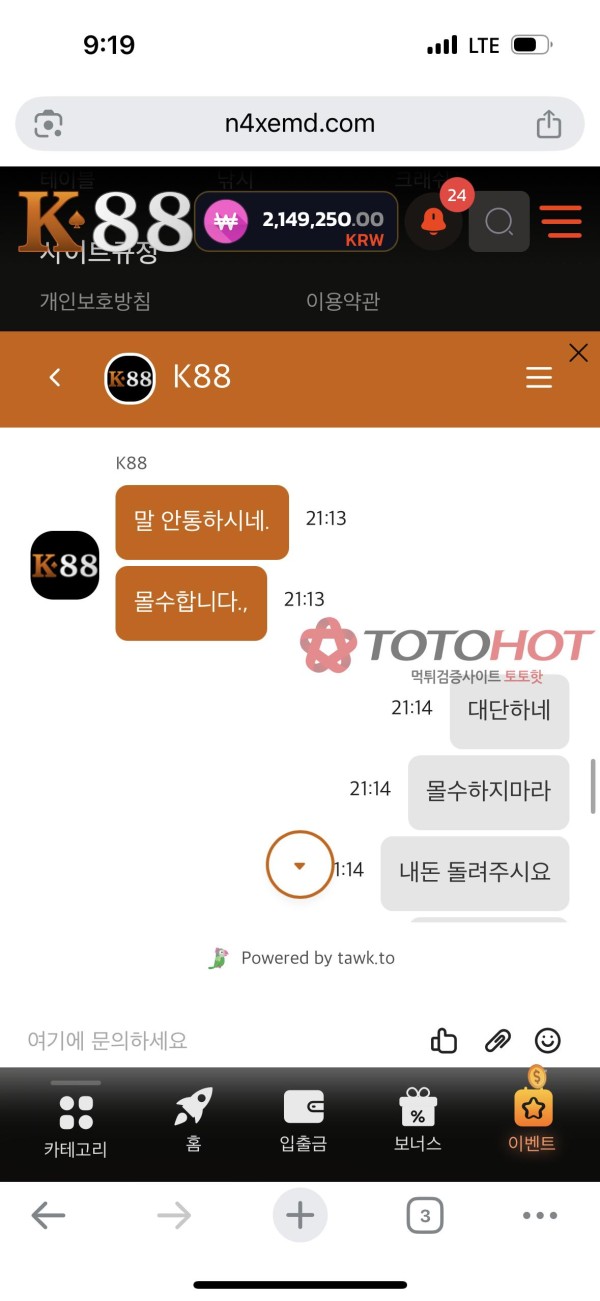Open the emoji picker
The height and width of the screenshot is (1301, 600).
548,1041
